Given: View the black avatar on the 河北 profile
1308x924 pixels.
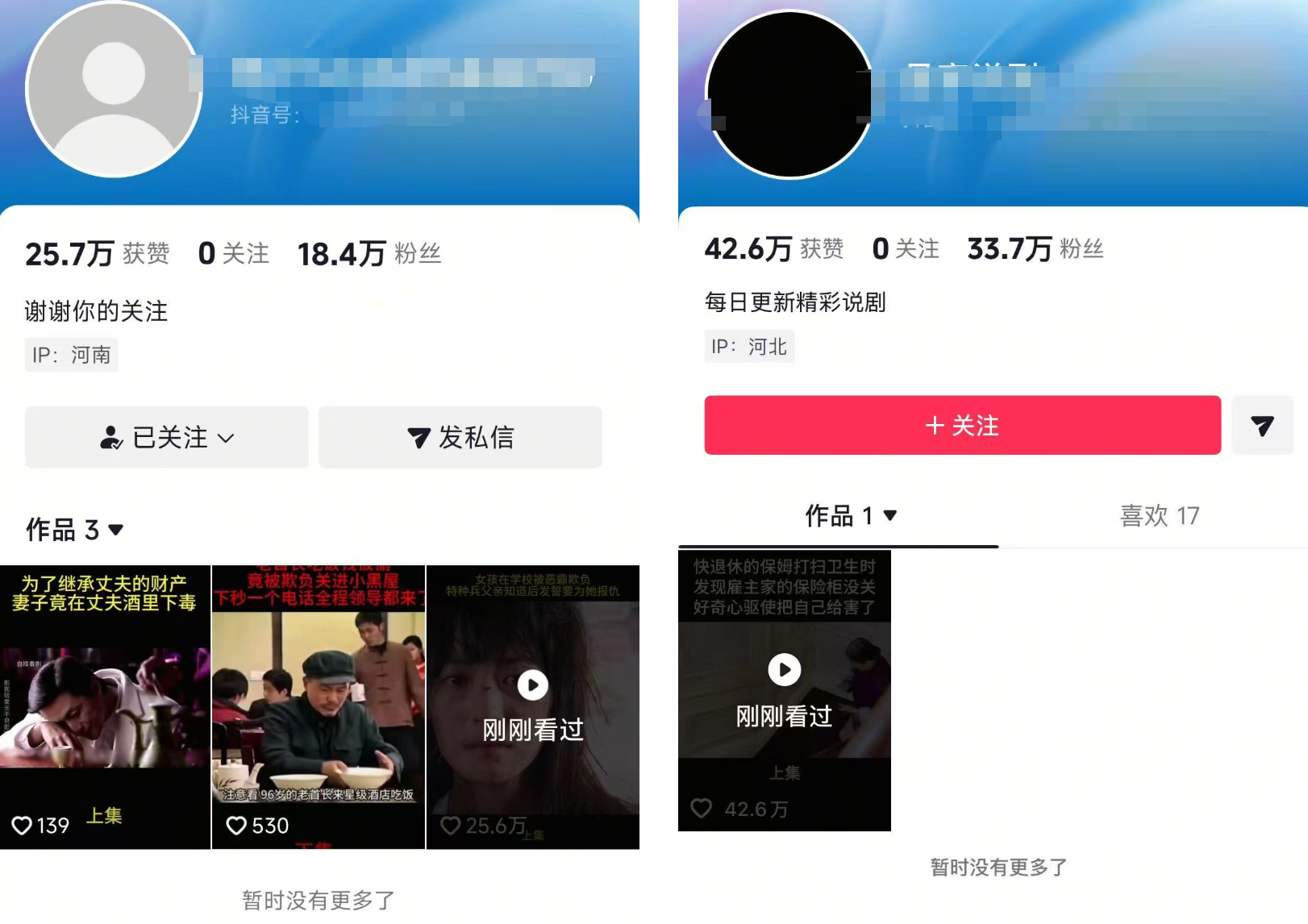Looking at the screenshot, I should [x=789, y=94].
